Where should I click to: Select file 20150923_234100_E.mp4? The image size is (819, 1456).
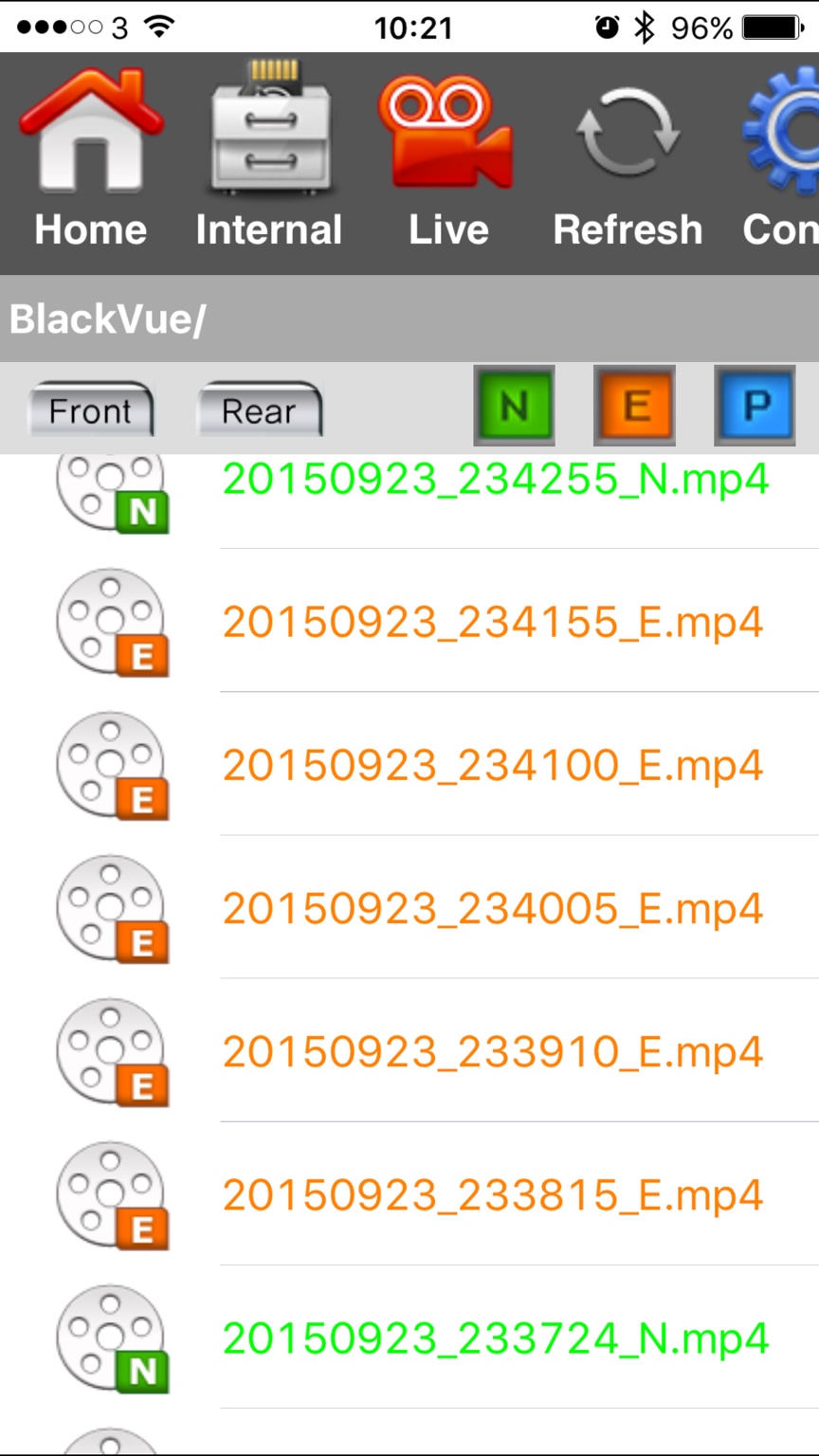[x=493, y=765]
